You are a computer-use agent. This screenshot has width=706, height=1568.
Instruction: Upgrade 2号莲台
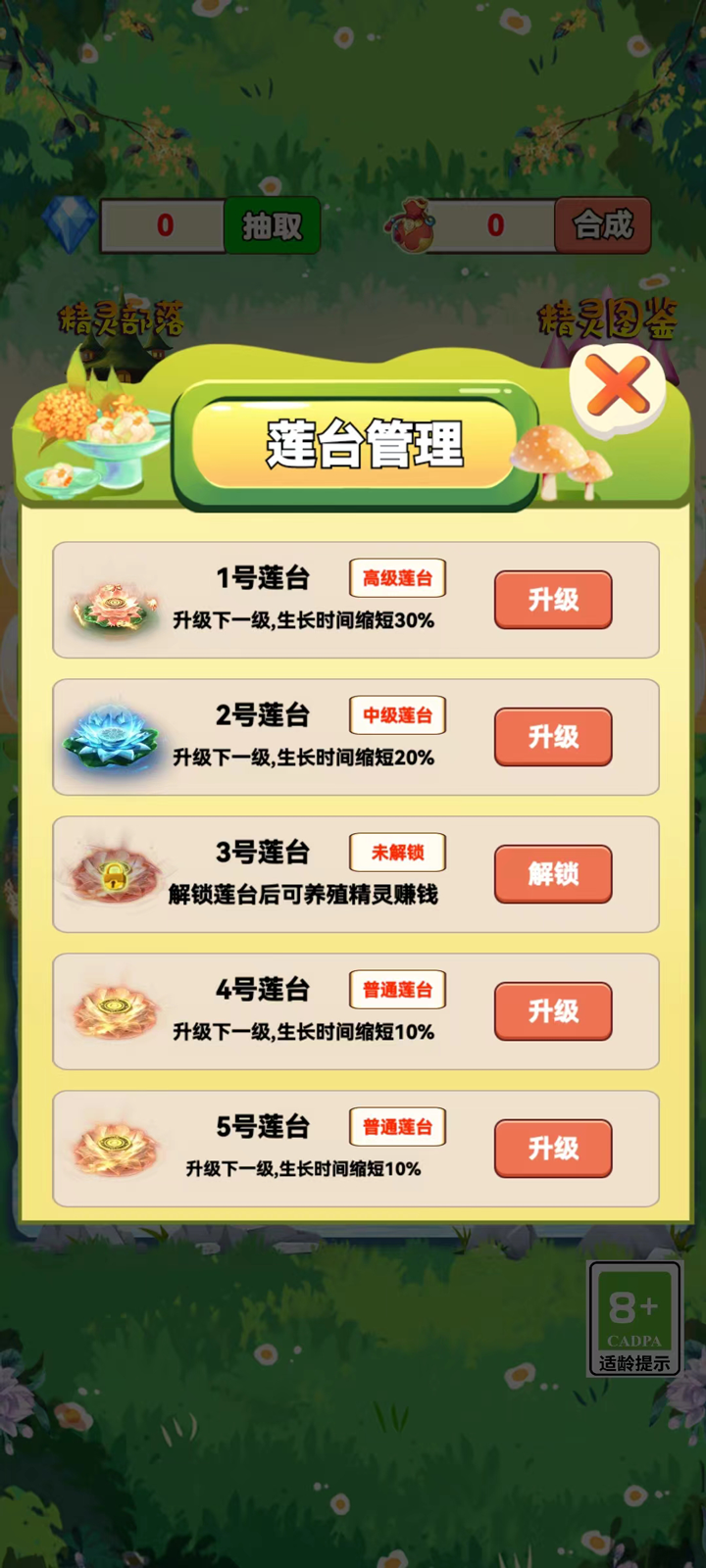click(553, 737)
